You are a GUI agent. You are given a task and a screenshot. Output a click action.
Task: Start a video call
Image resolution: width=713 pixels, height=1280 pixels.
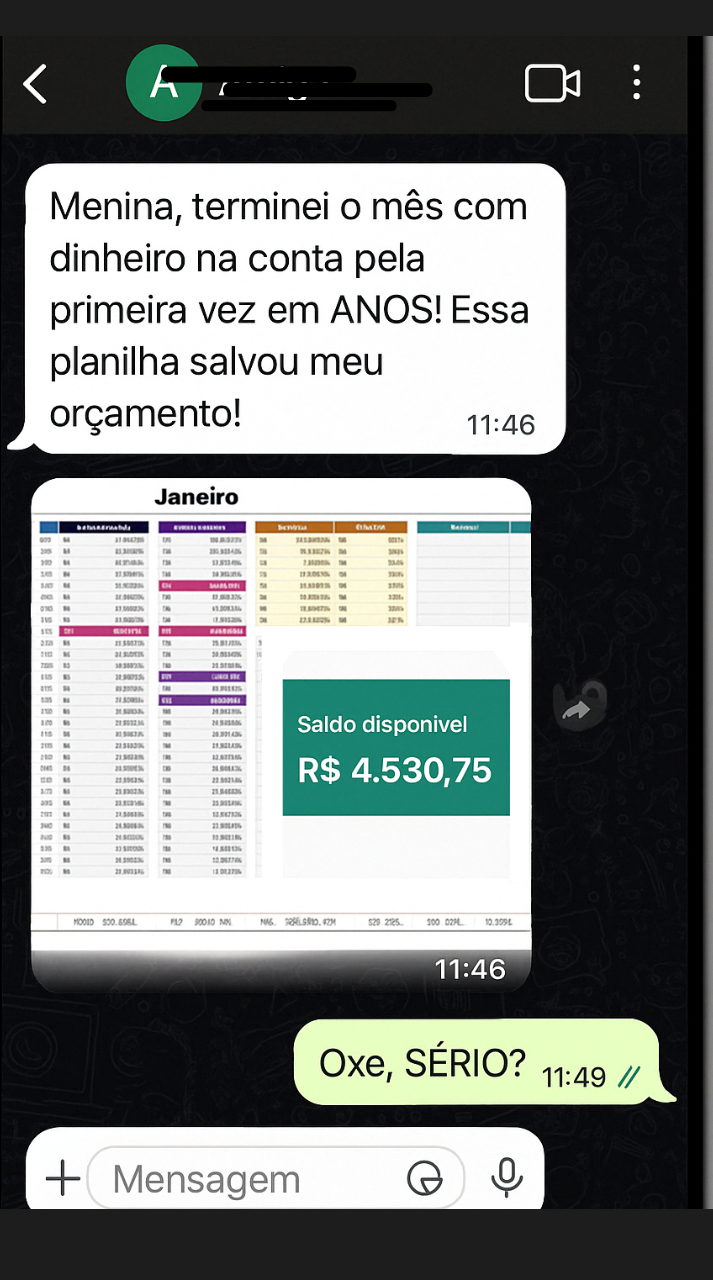[552, 84]
